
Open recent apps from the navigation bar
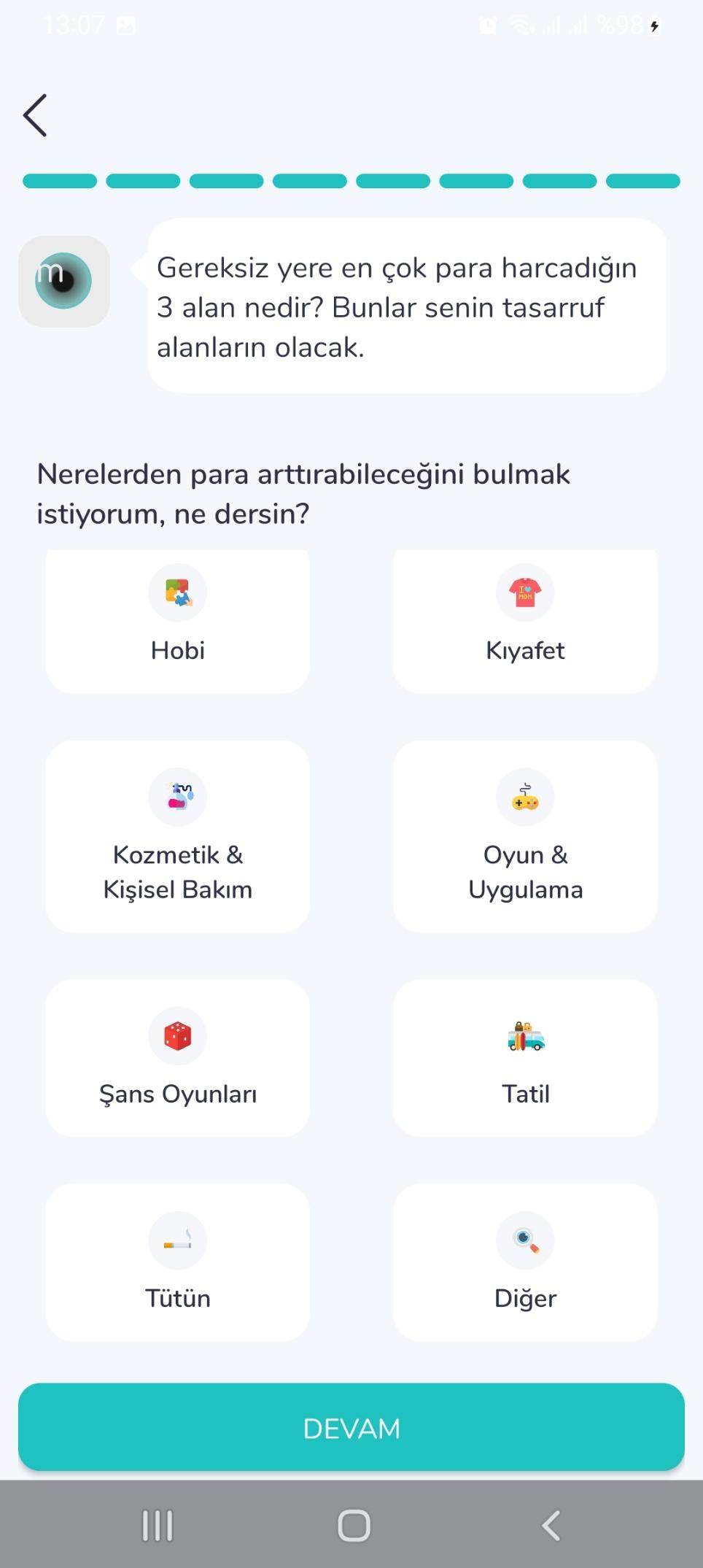click(157, 1526)
